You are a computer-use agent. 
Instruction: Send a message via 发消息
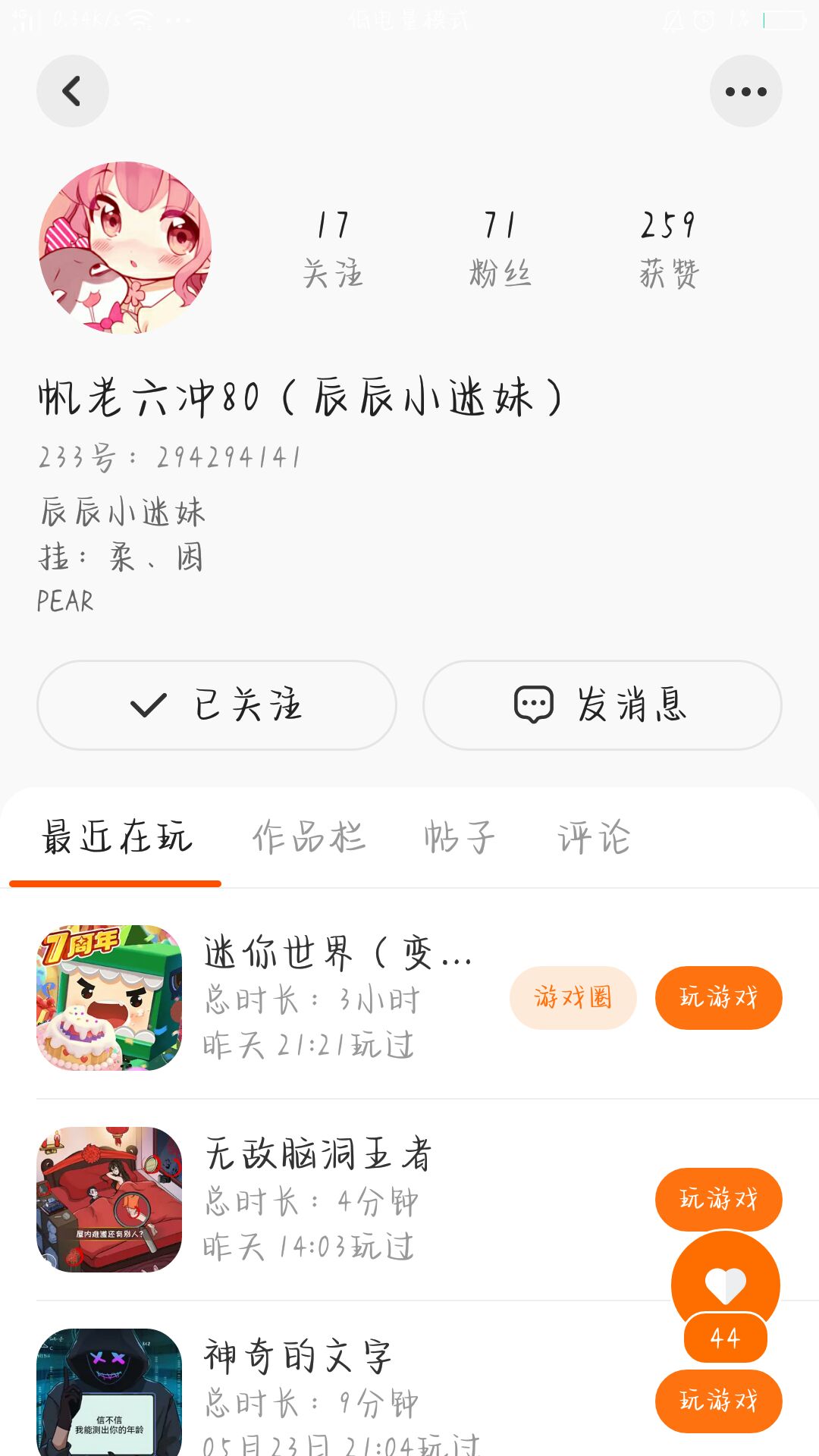coord(602,704)
